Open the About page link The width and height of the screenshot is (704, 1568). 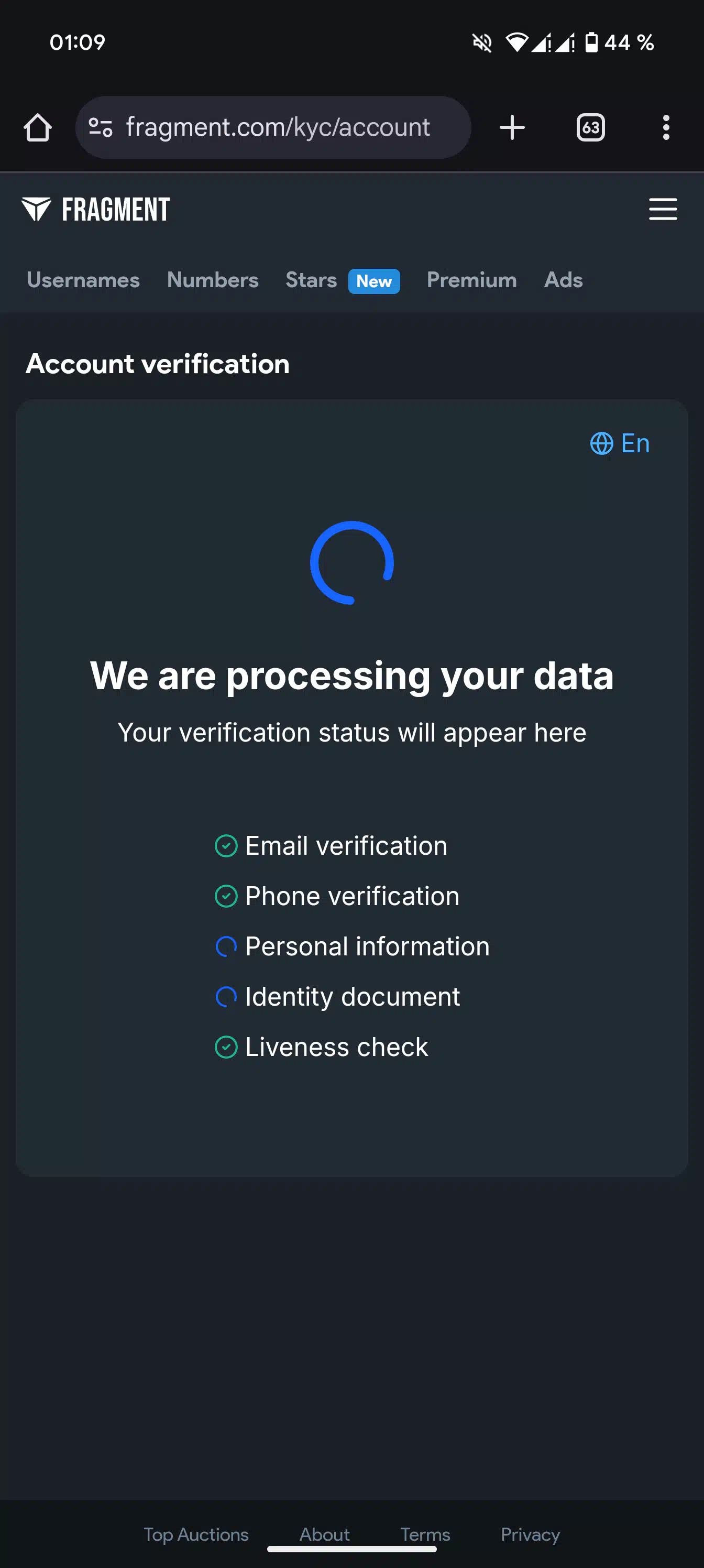324,1534
